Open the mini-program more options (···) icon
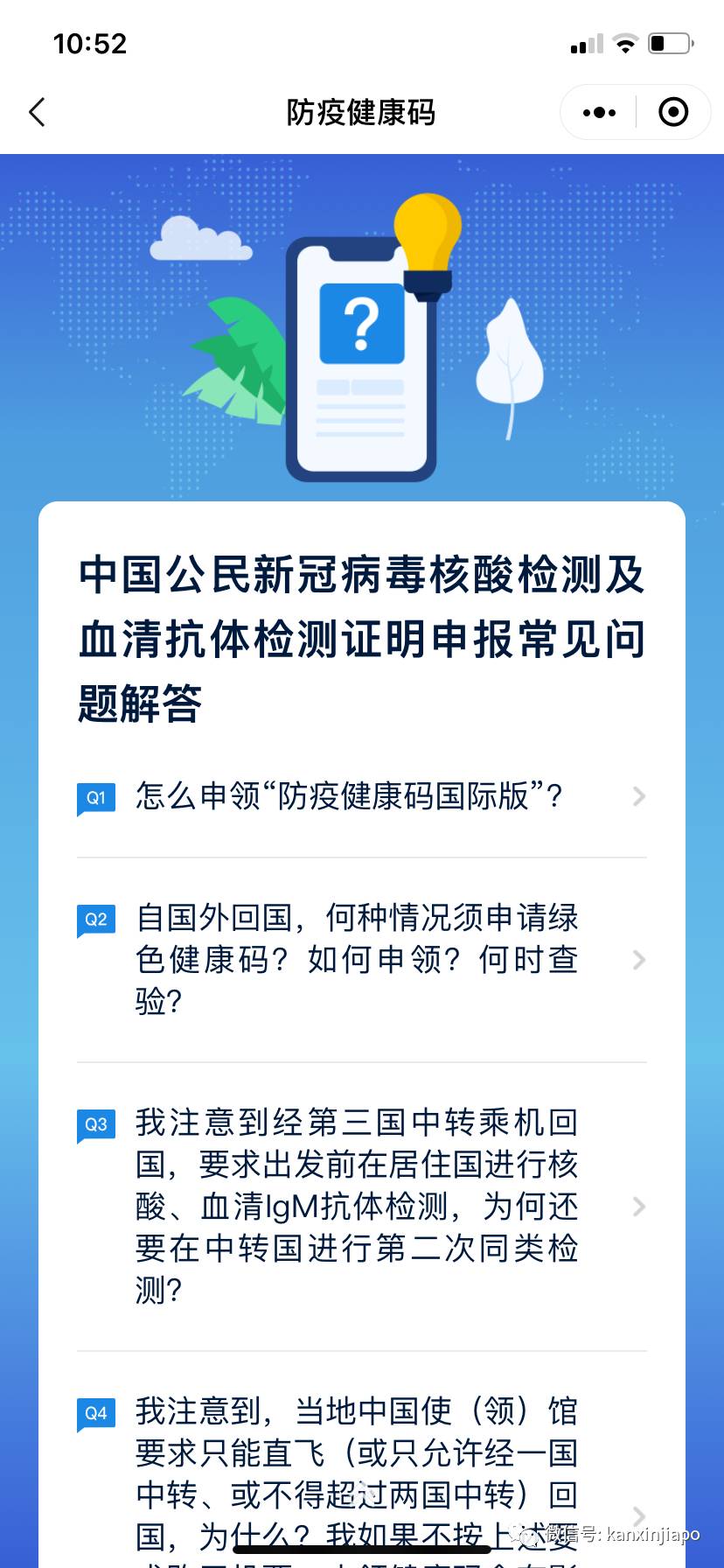 (597, 112)
